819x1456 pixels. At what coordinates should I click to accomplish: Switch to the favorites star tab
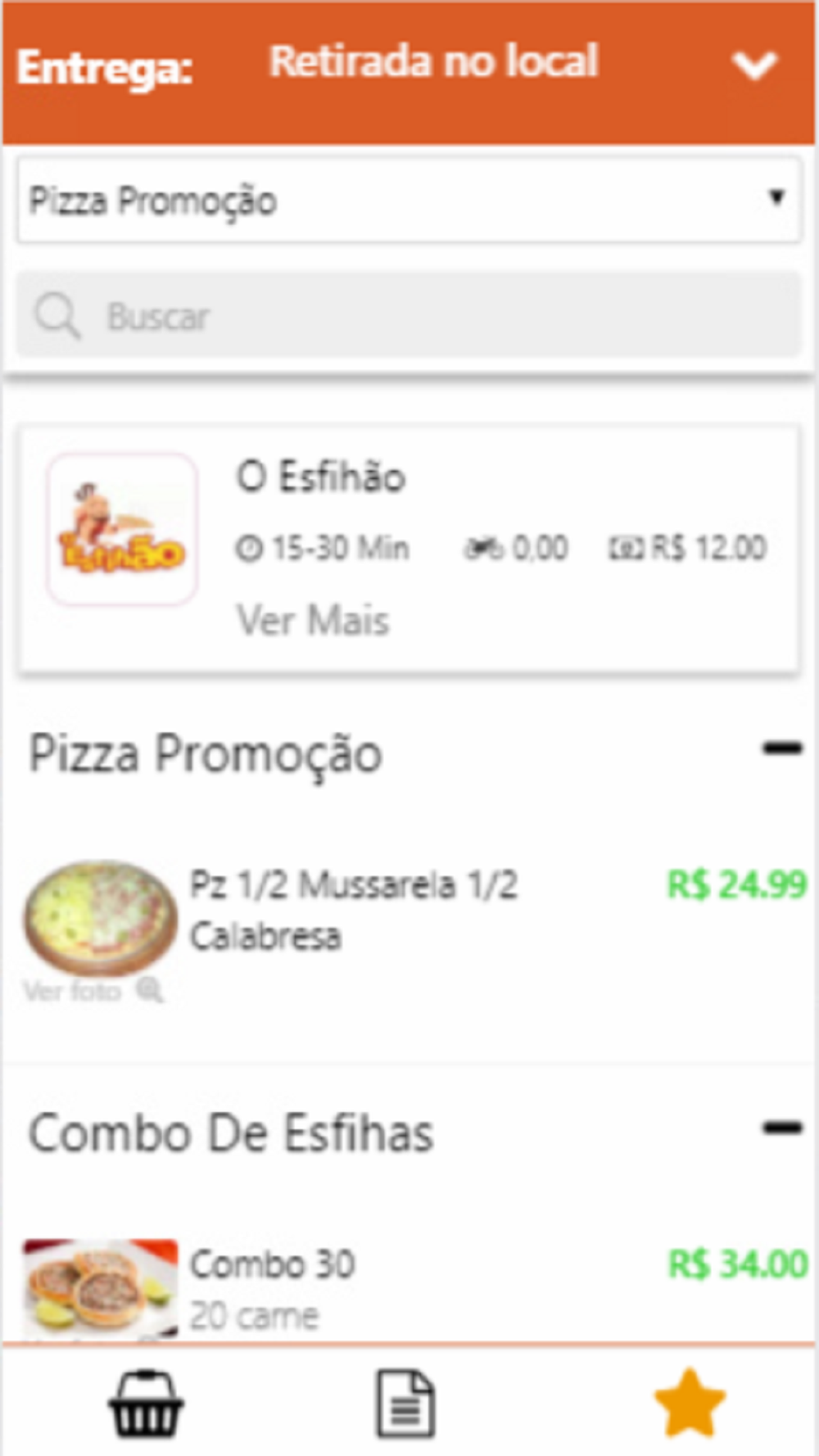(x=690, y=1404)
